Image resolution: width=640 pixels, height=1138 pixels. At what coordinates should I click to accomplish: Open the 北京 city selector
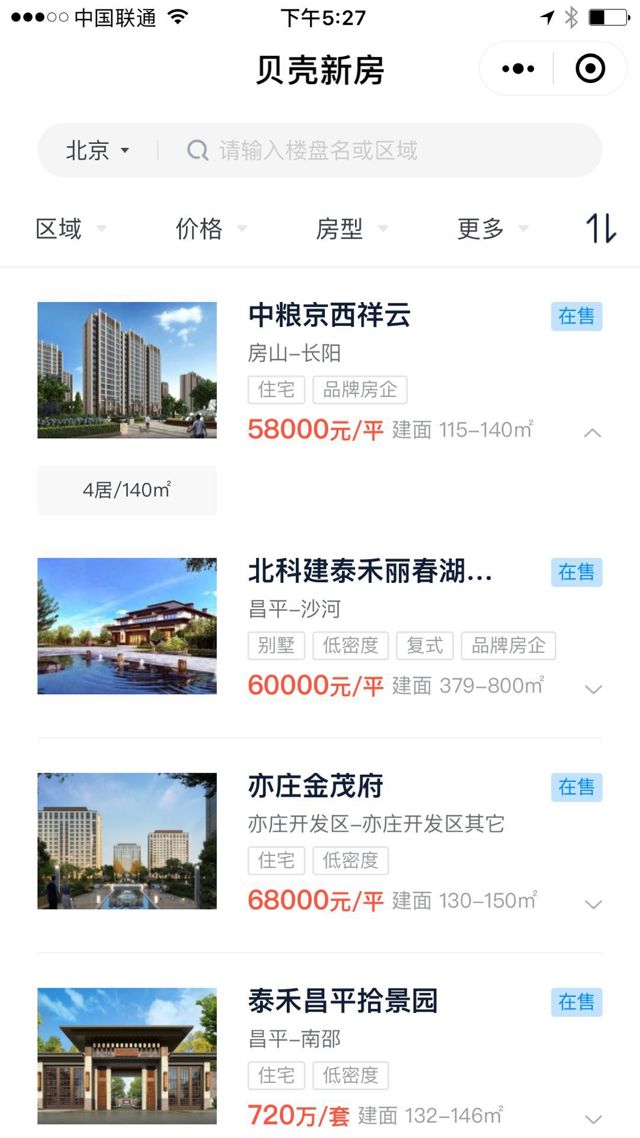[98, 151]
